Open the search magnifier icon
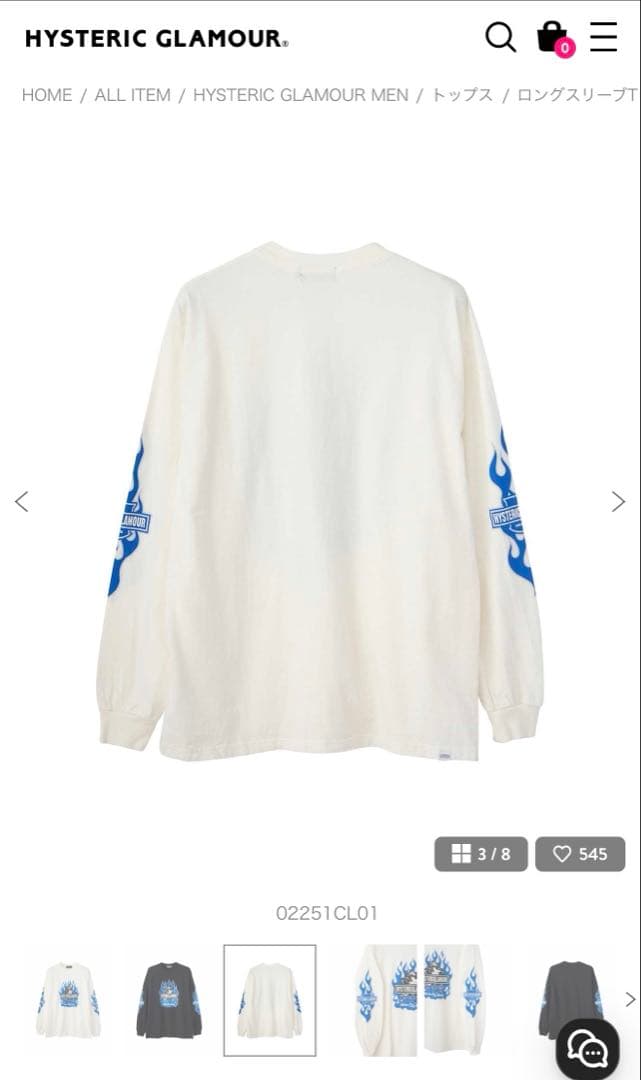The width and height of the screenshot is (641, 1080). pos(500,38)
